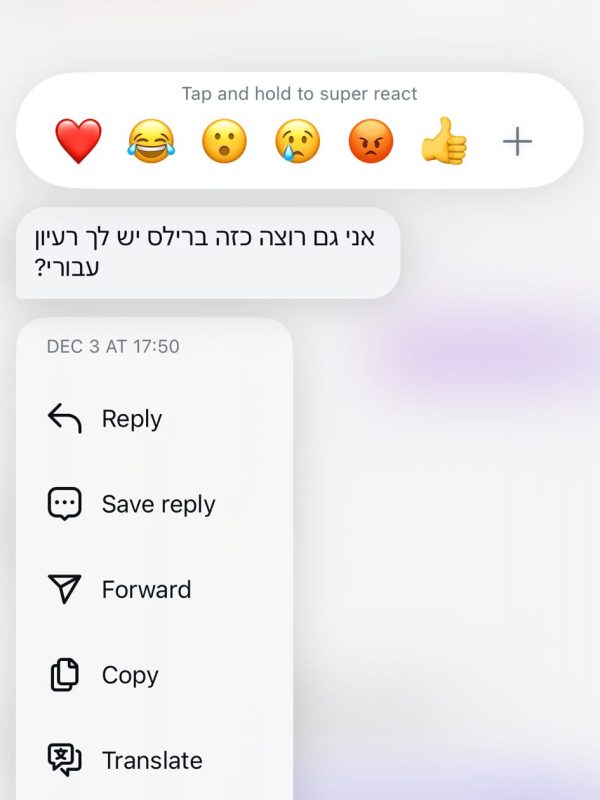The width and height of the screenshot is (600, 800).
Task: Forward this message
Action: 145,590
